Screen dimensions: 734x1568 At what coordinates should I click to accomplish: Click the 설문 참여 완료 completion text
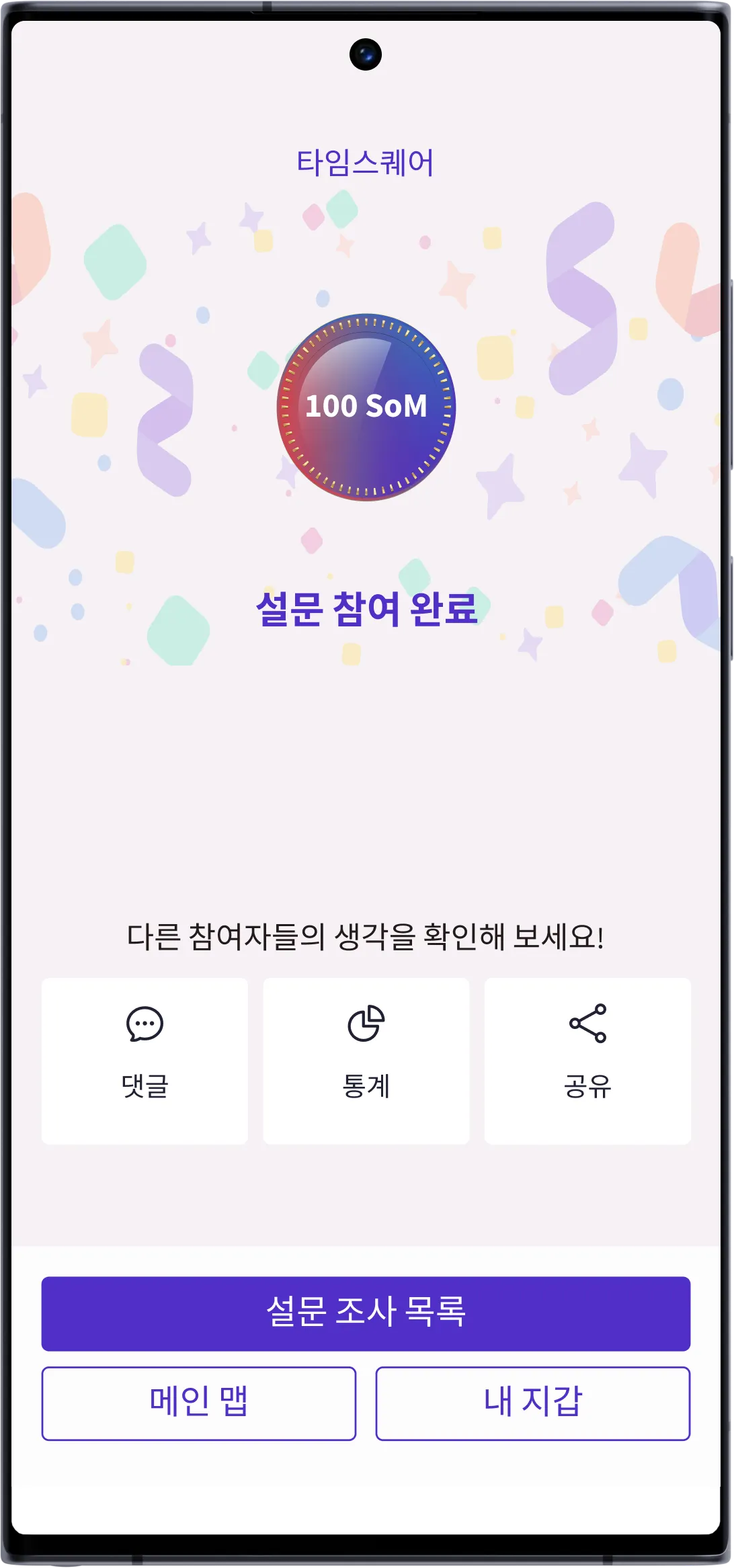pyautogui.click(x=366, y=607)
